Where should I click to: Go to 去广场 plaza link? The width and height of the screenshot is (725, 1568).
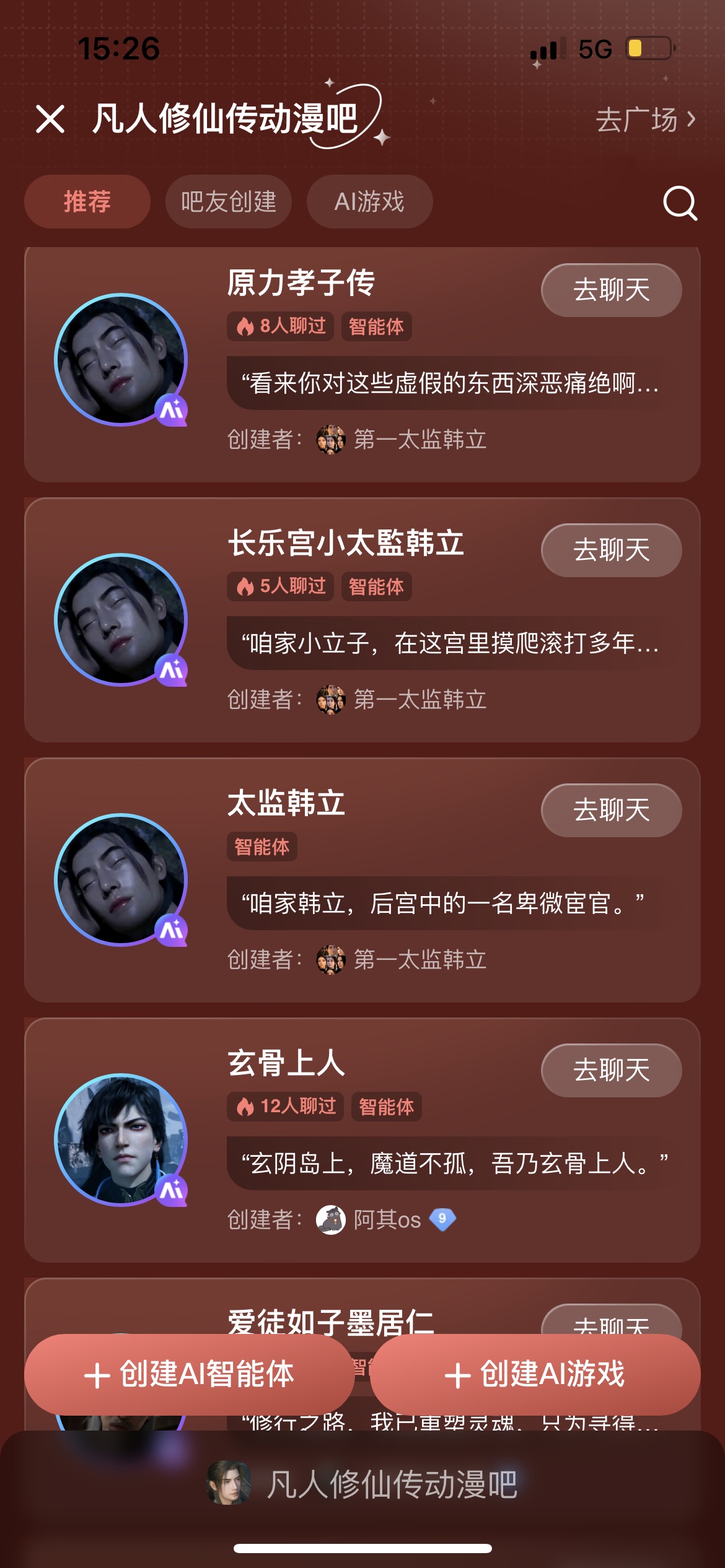[x=646, y=120]
